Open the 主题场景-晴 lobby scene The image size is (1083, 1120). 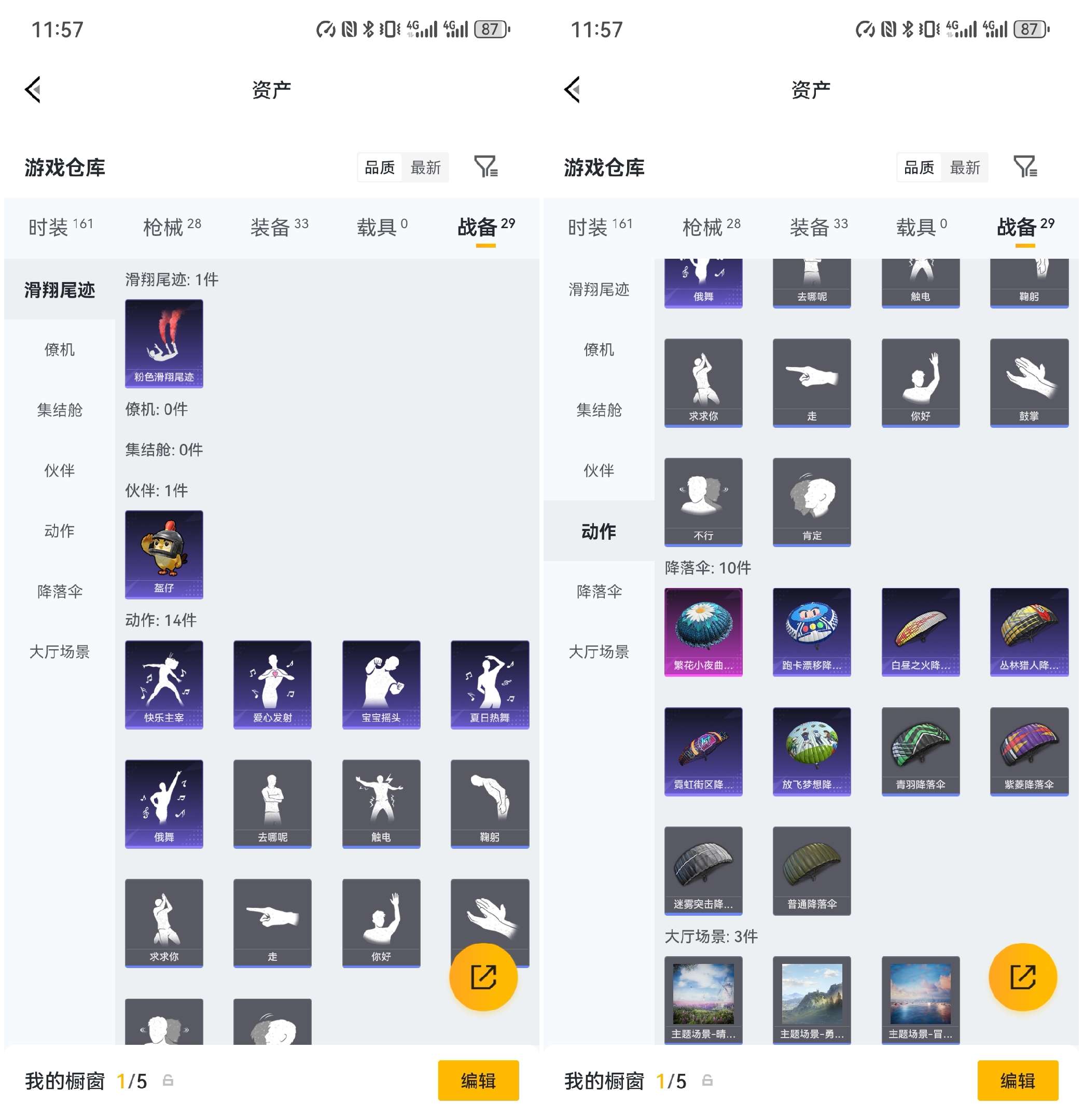tap(703, 999)
